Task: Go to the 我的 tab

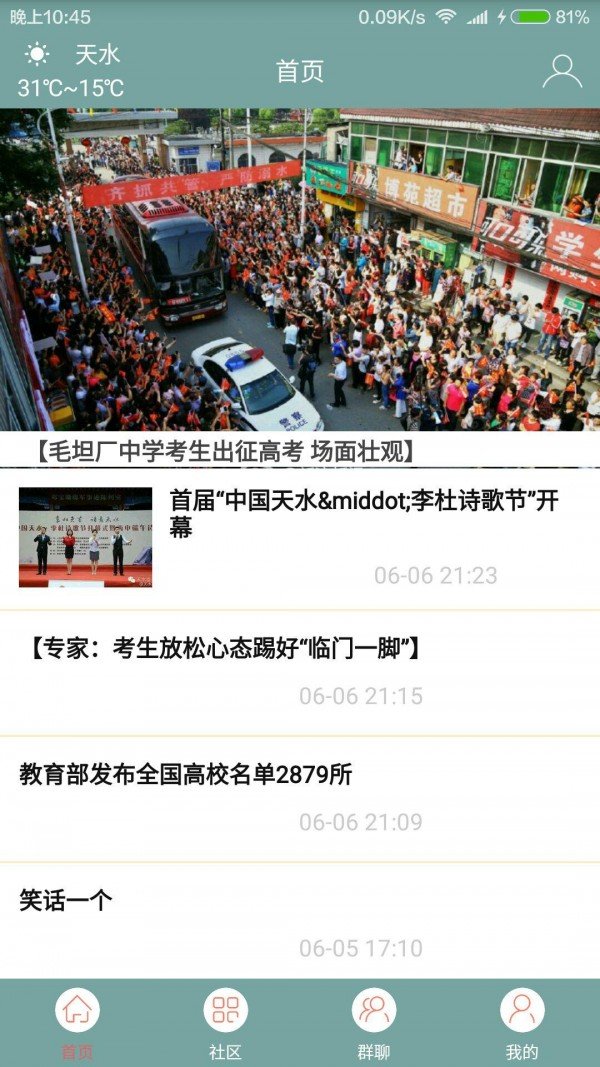Action: [x=522, y=1022]
